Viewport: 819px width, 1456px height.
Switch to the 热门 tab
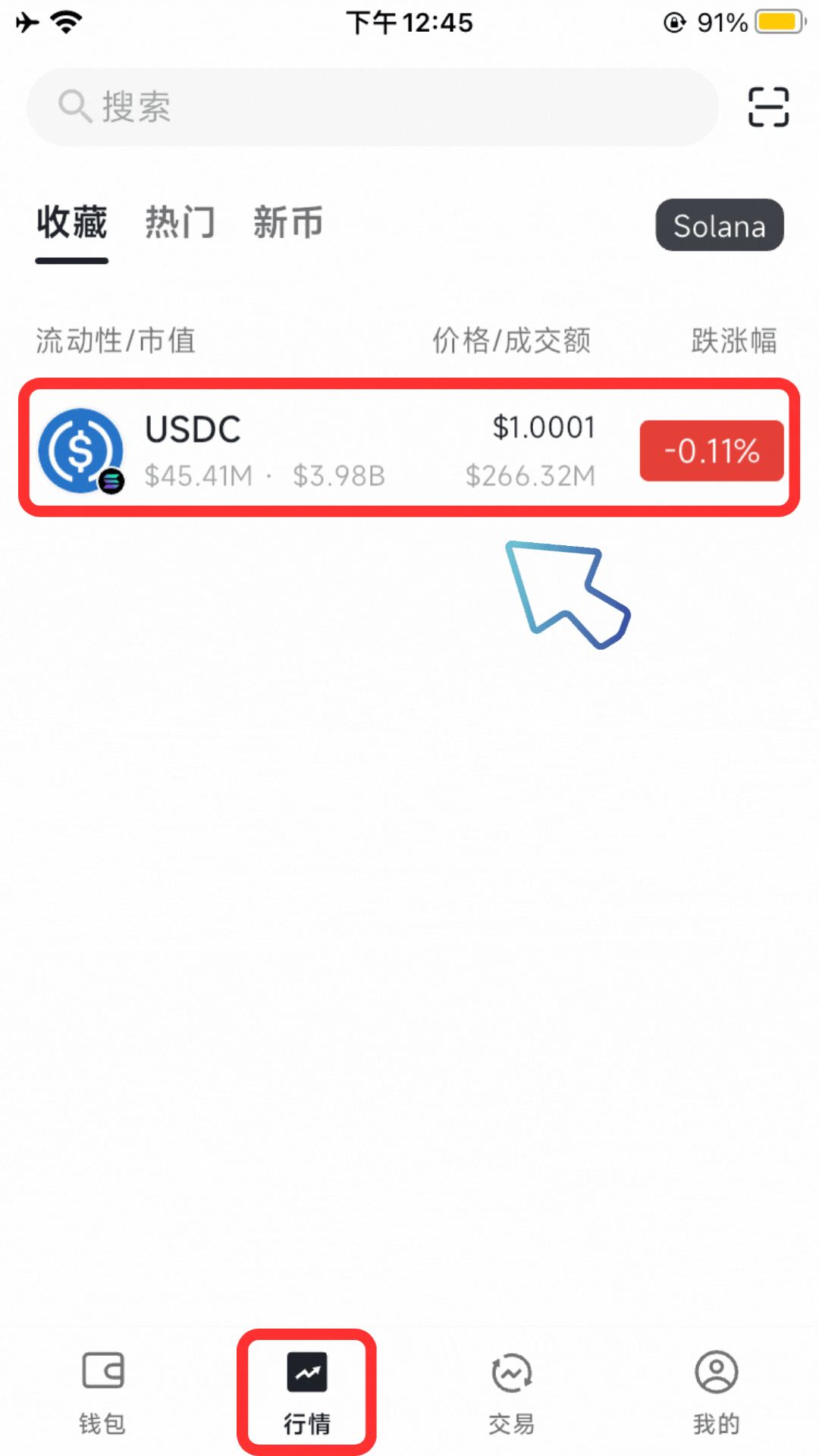tap(180, 223)
